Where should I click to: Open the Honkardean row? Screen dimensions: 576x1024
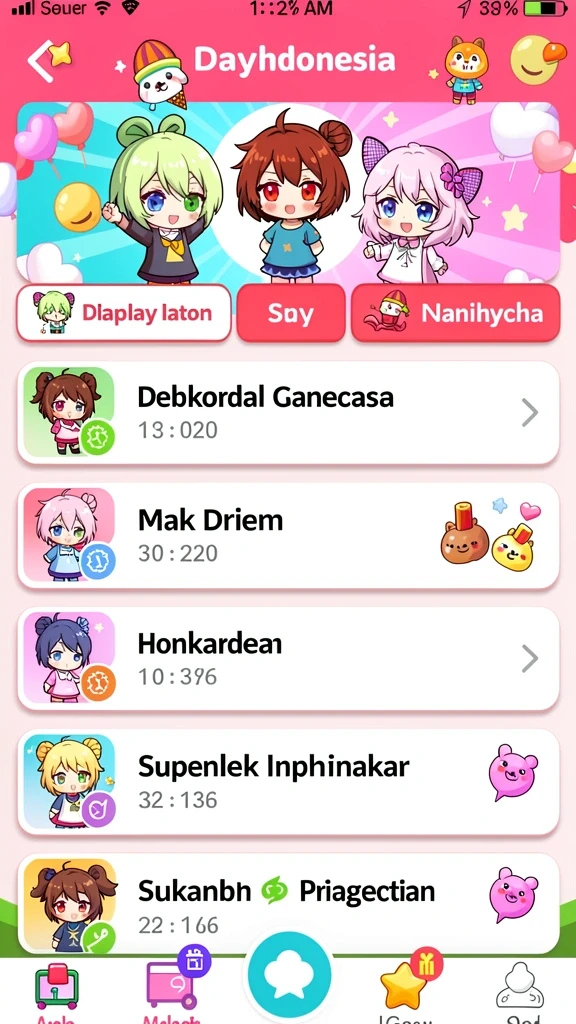tap(288, 659)
